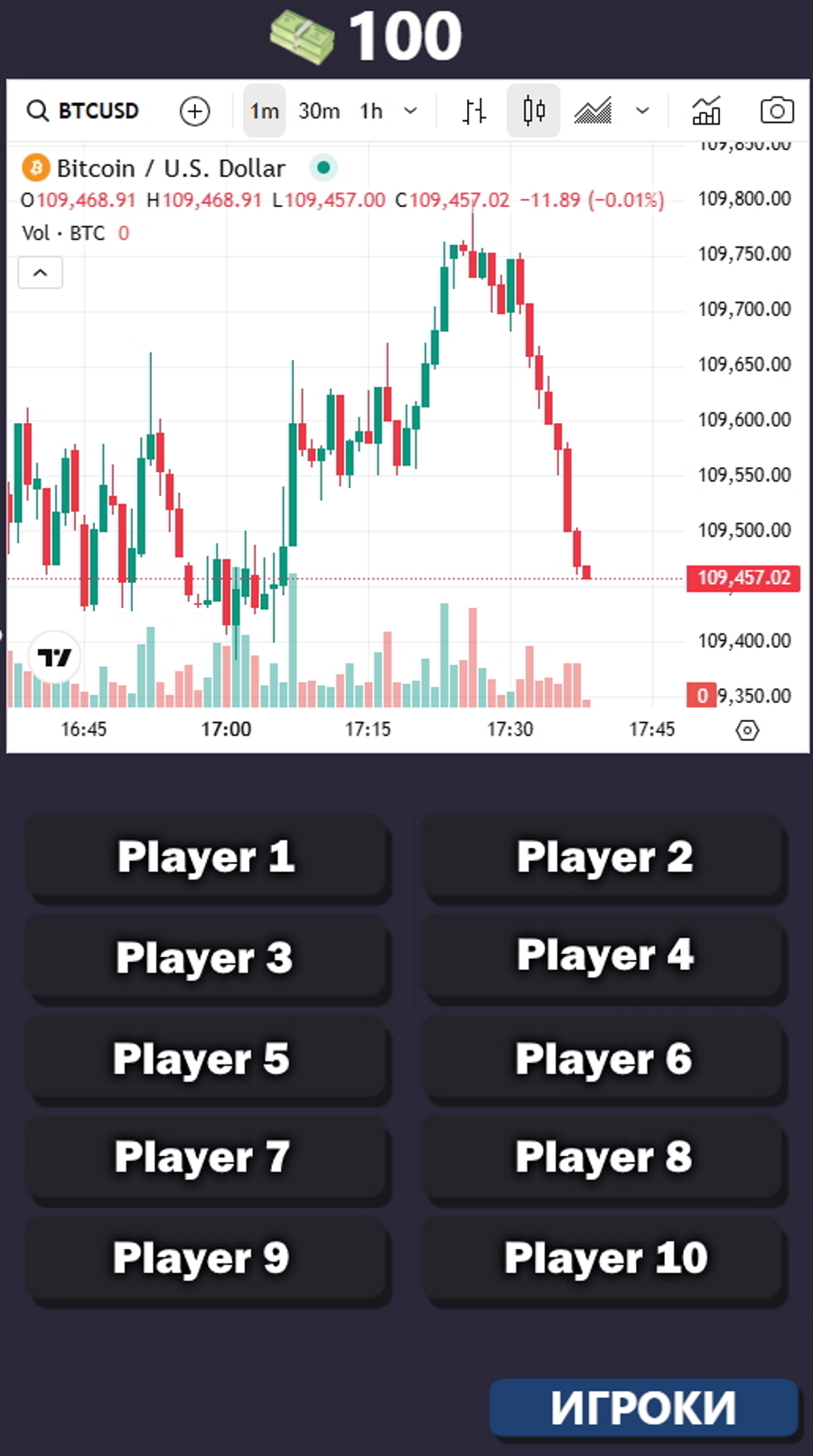Screen dimensions: 813x1456
Task: Click the indicators chart icon on the toolbar
Action: point(706,110)
